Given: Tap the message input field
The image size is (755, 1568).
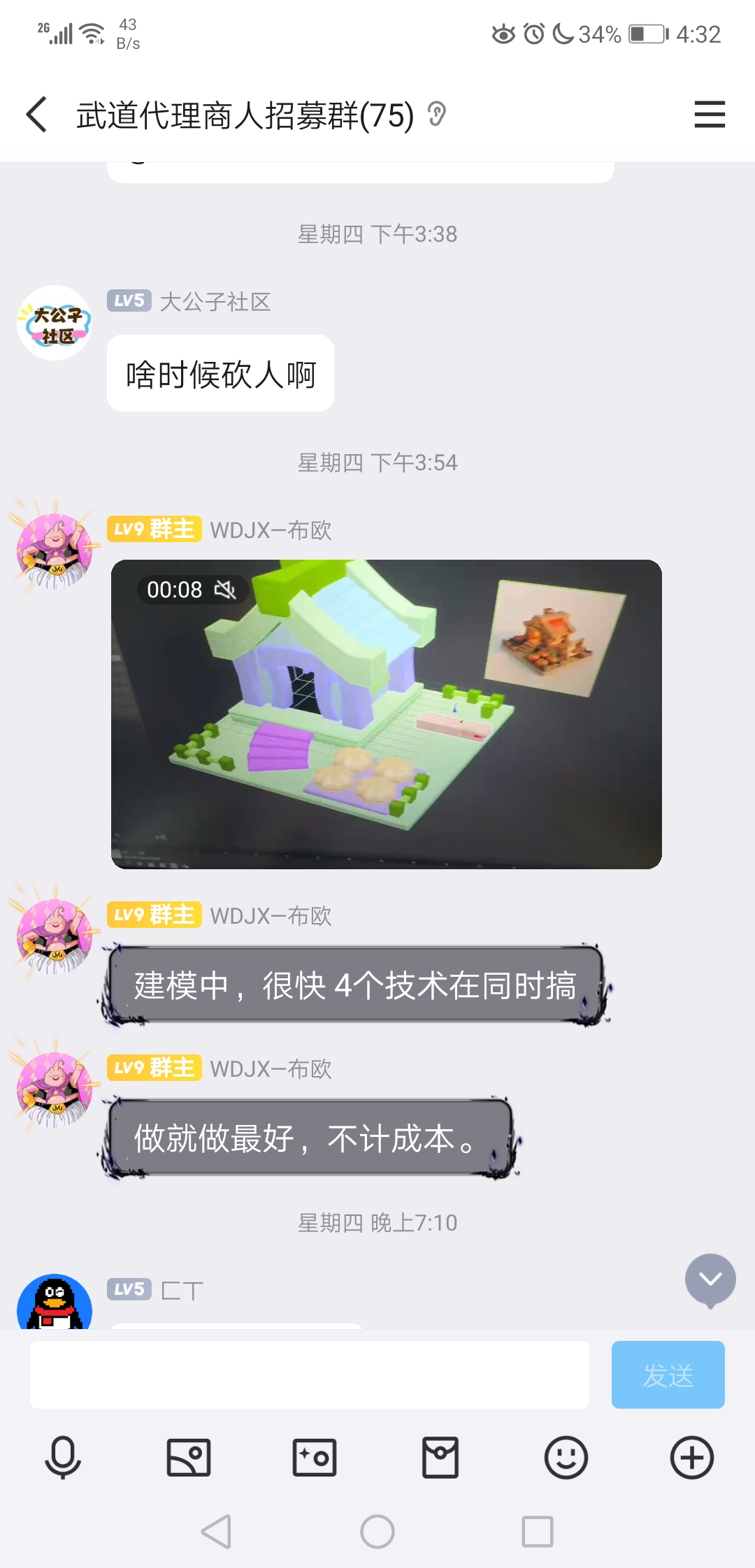Looking at the screenshot, I should tap(308, 1374).
